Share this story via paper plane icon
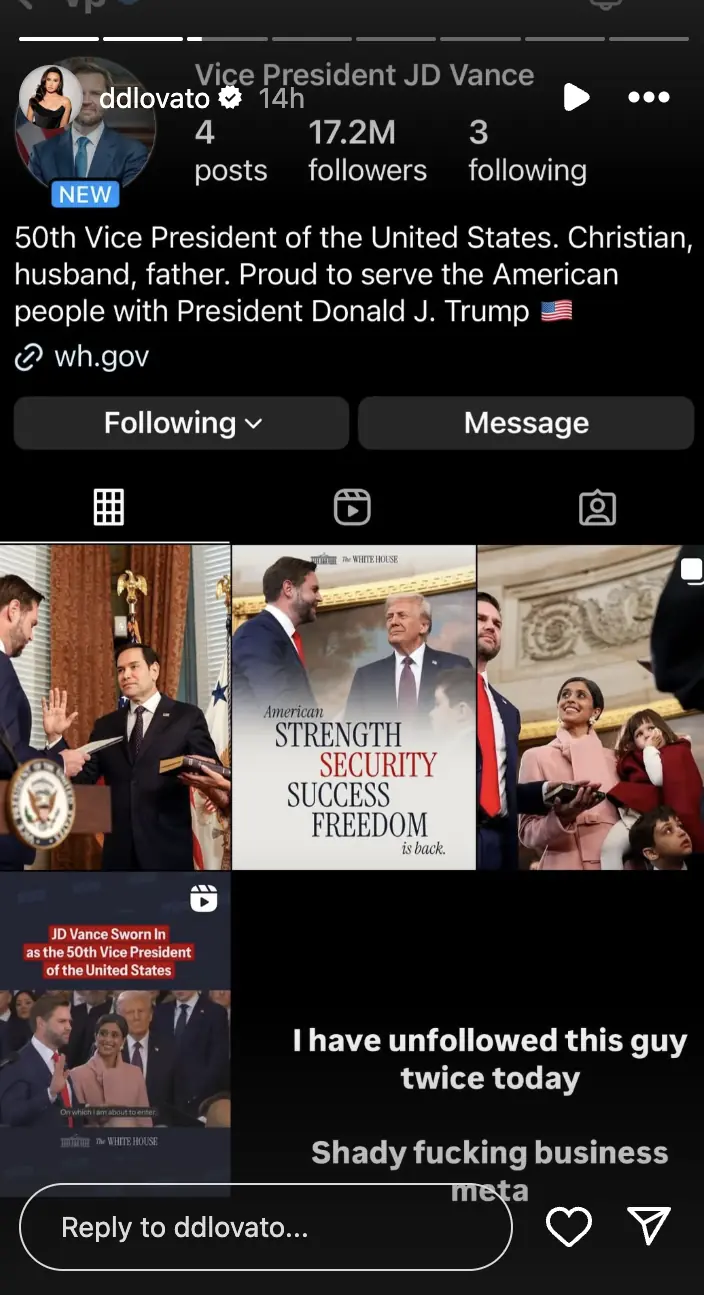This screenshot has height=1295, width=704. (x=648, y=1226)
